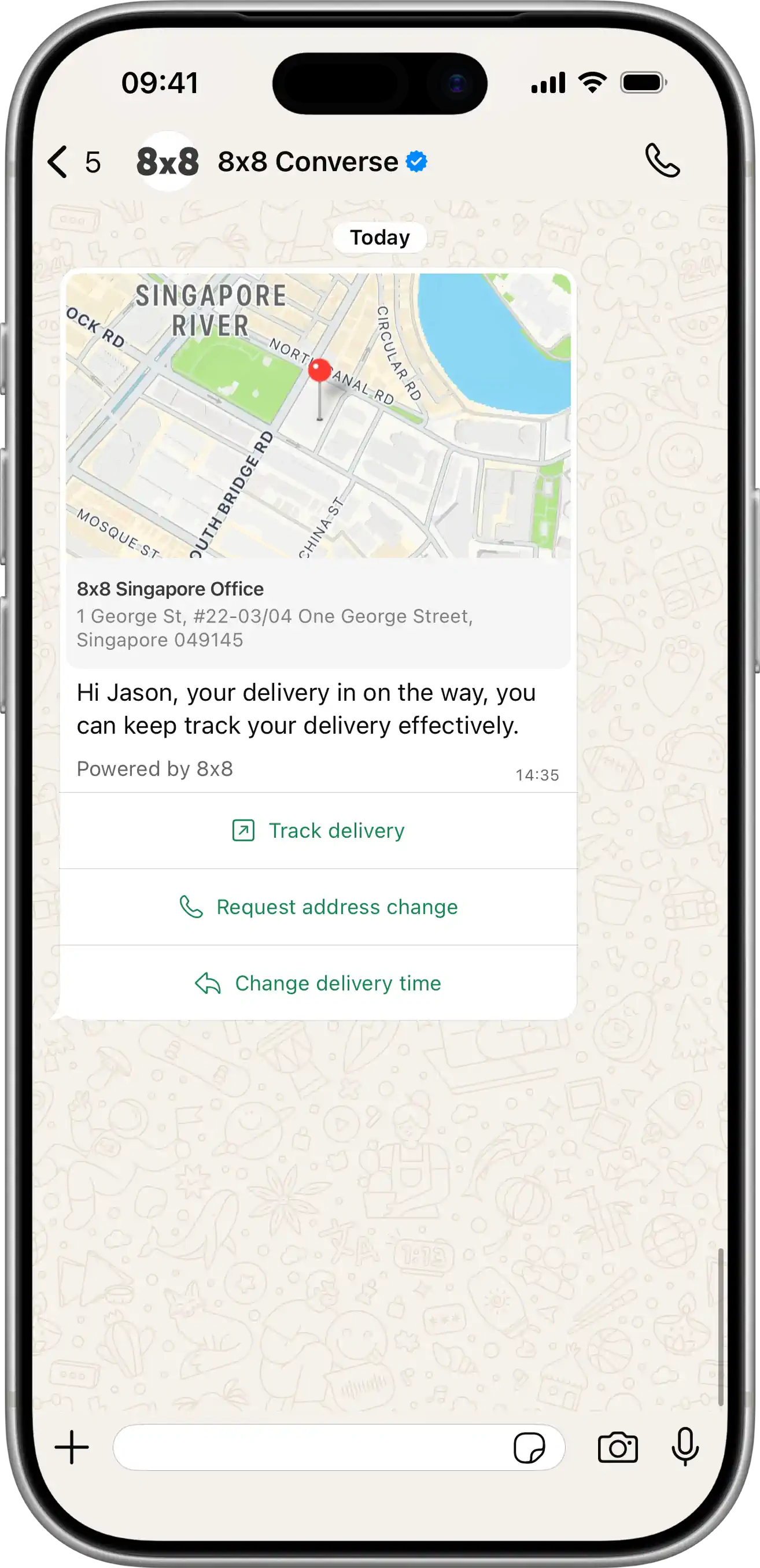This screenshot has height=1568, width=760.
Task: Open the 8x8 Singapore Office location map
Action: click(x=318, y=415)
